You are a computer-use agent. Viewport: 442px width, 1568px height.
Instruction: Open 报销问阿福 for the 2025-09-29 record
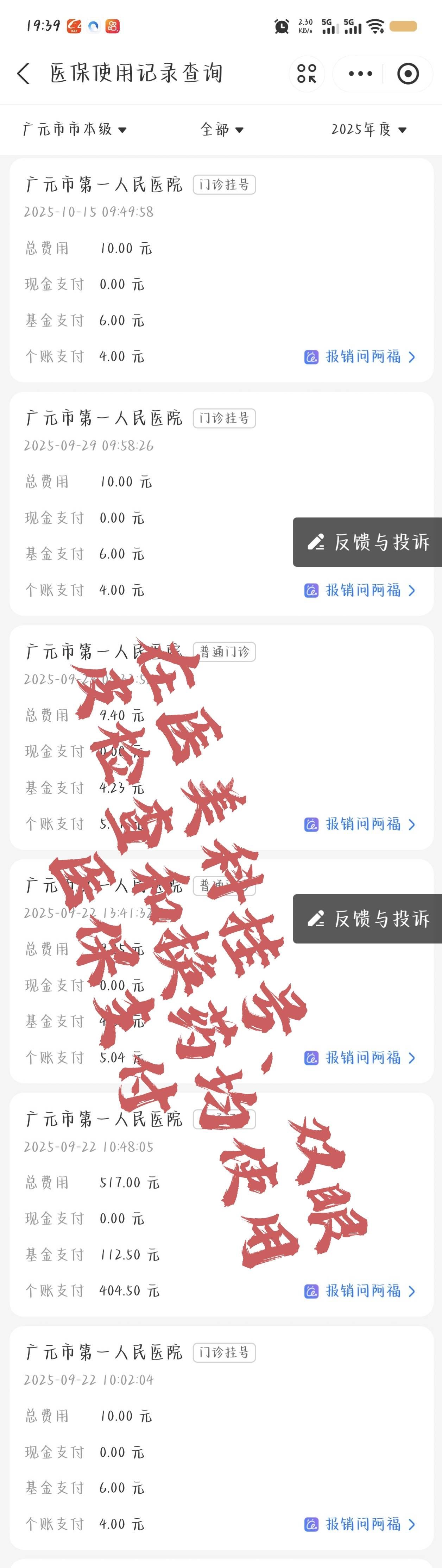[360, 590]
